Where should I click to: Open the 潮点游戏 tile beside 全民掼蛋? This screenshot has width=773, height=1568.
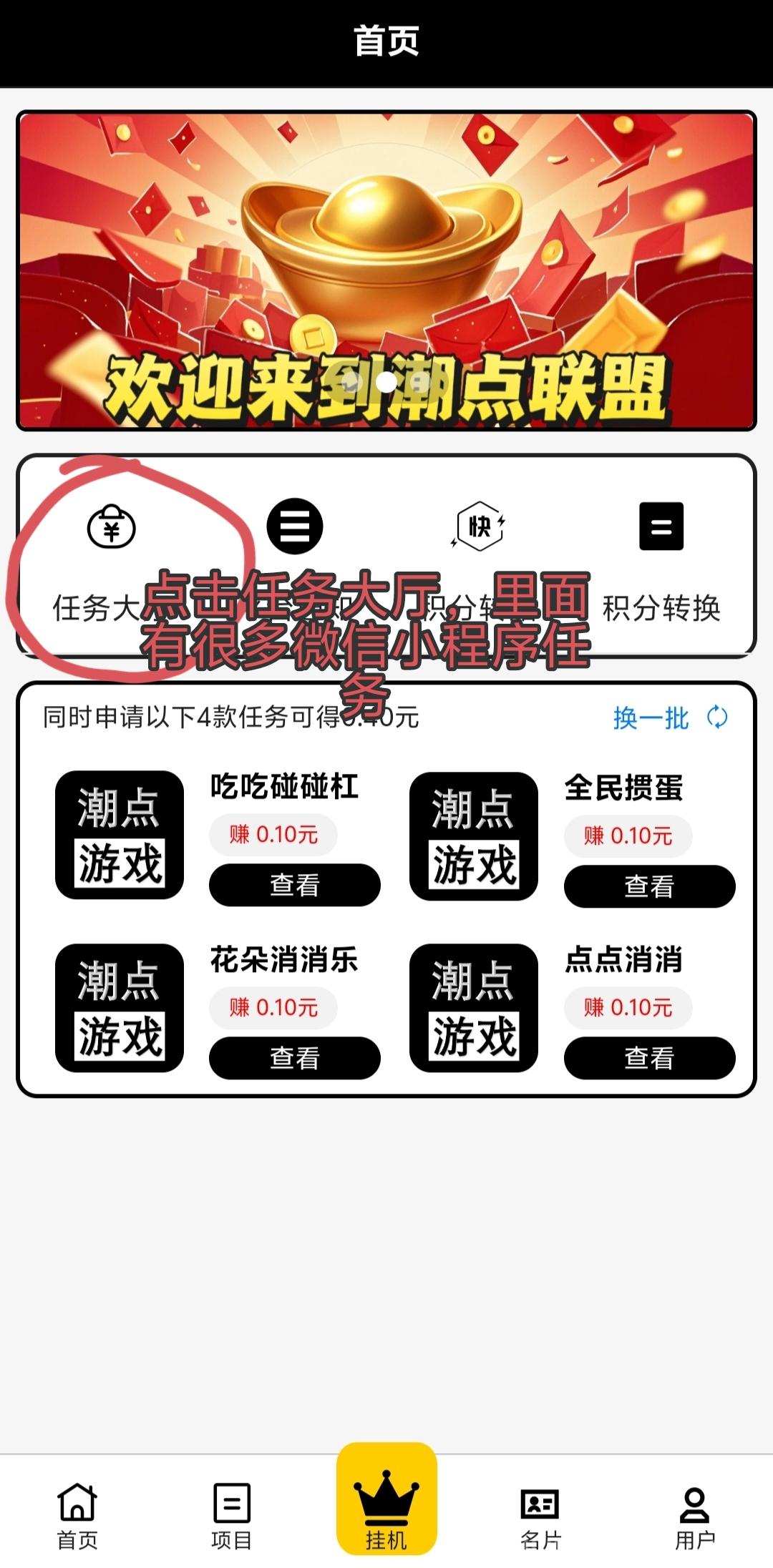pyautogui.click(x=474, y=836)
